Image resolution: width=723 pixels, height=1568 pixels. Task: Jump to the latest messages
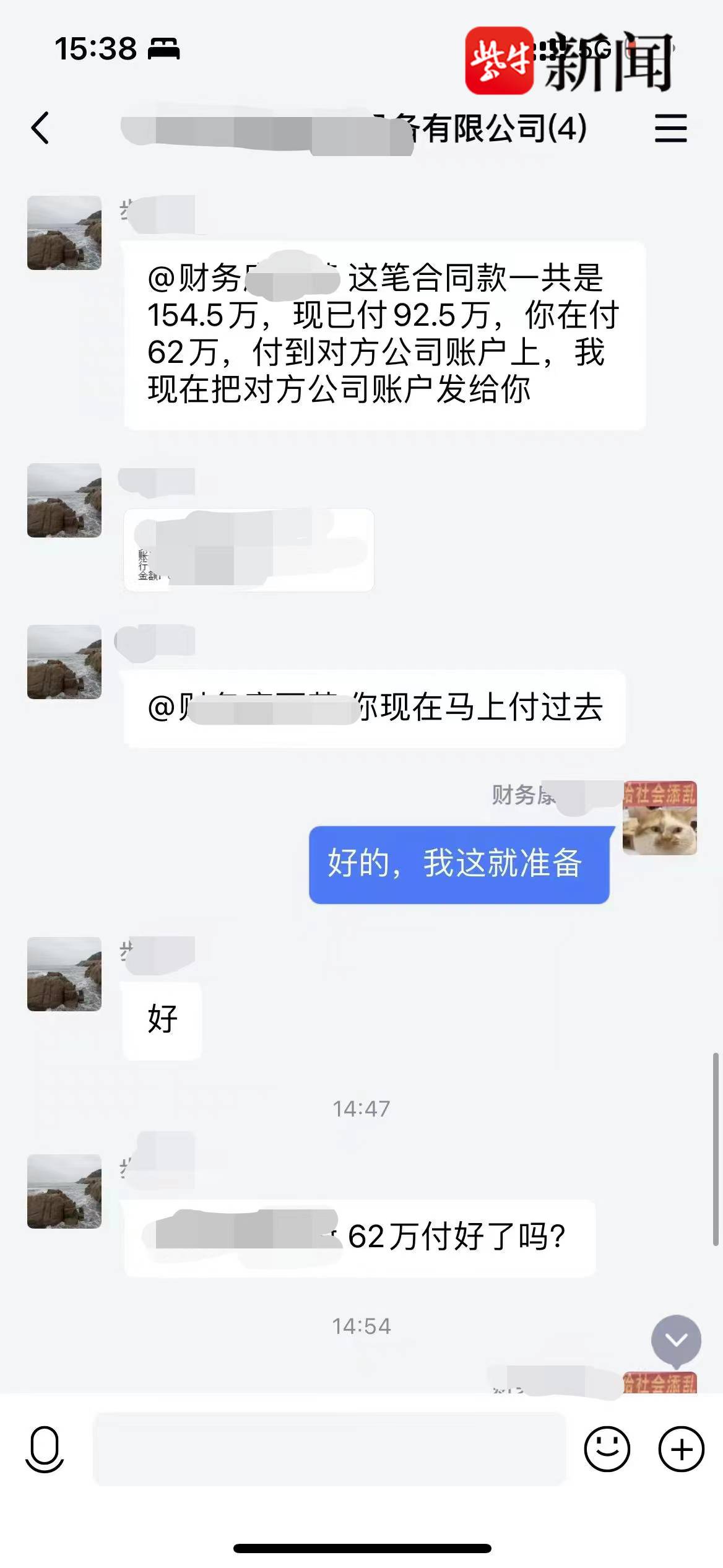pyautogui.click(x=676, y=1341)
